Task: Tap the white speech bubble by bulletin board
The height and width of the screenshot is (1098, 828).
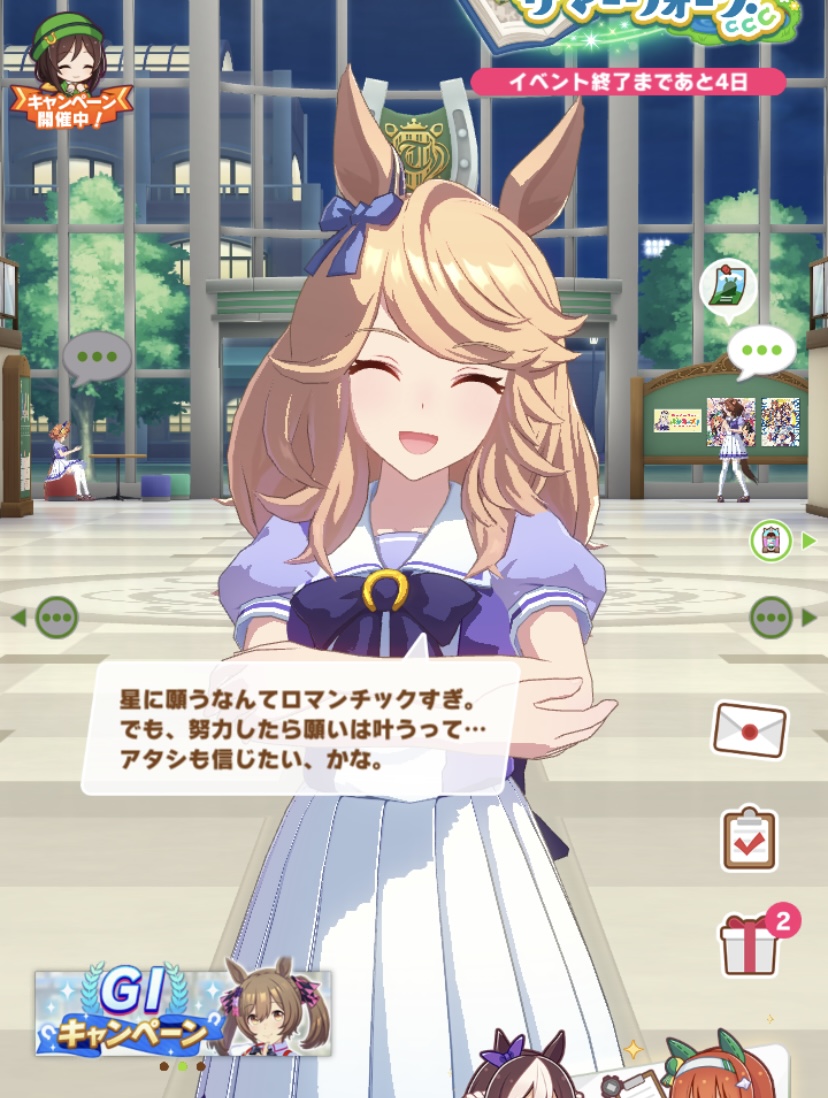Action: 761,352
